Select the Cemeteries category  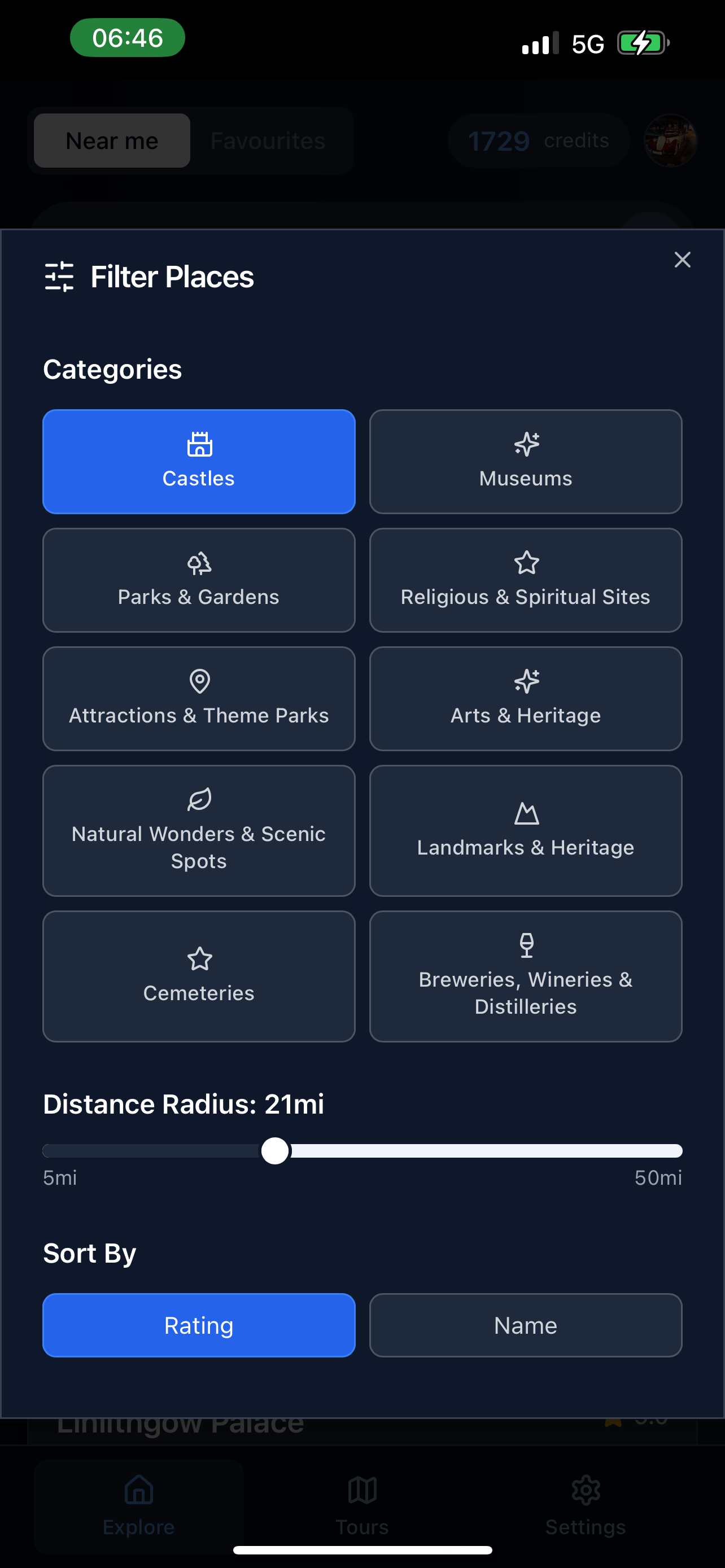point(198,976)
